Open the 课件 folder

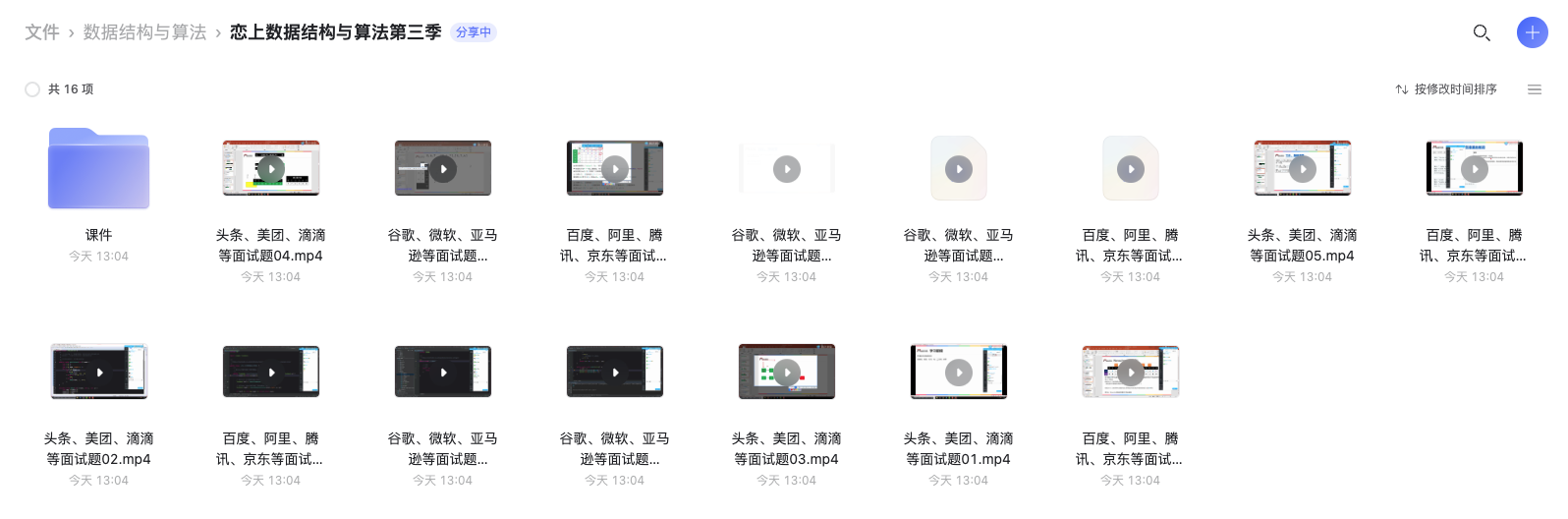[x=98, y=169]
